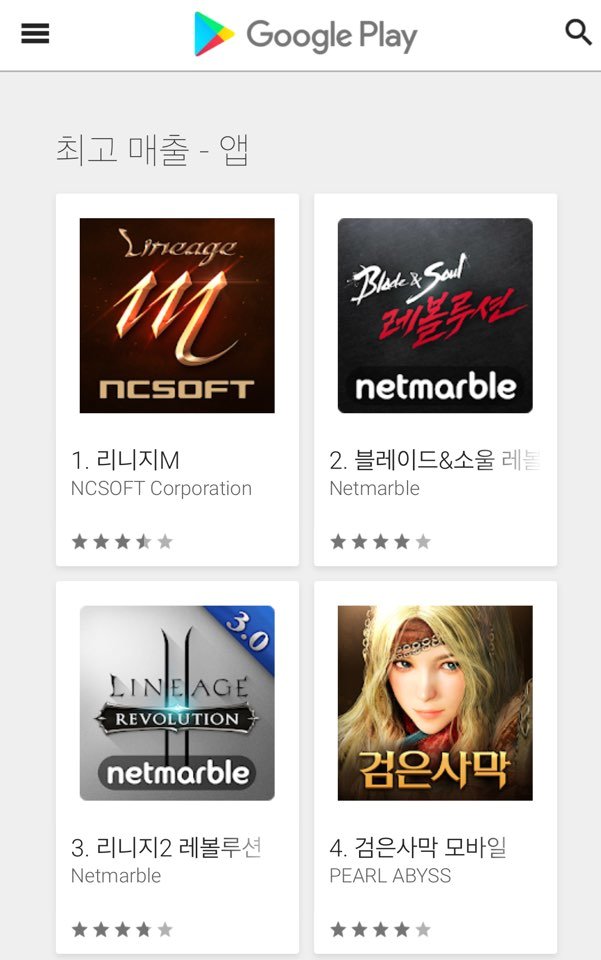Select the 리니지2 레볼루션 app card
This screenshot has height=960, width=601.
point(177,765)
